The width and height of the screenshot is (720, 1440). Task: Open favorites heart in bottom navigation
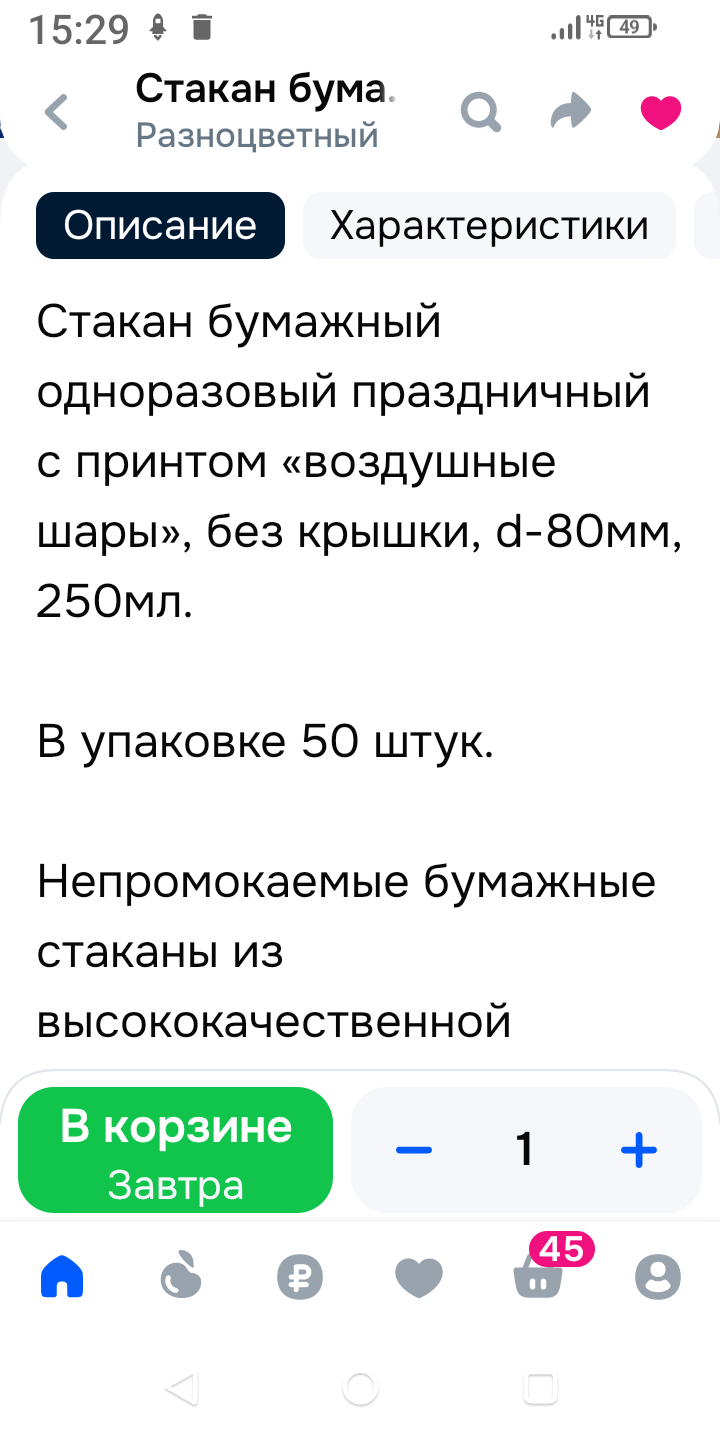[x=418, y=1277]
